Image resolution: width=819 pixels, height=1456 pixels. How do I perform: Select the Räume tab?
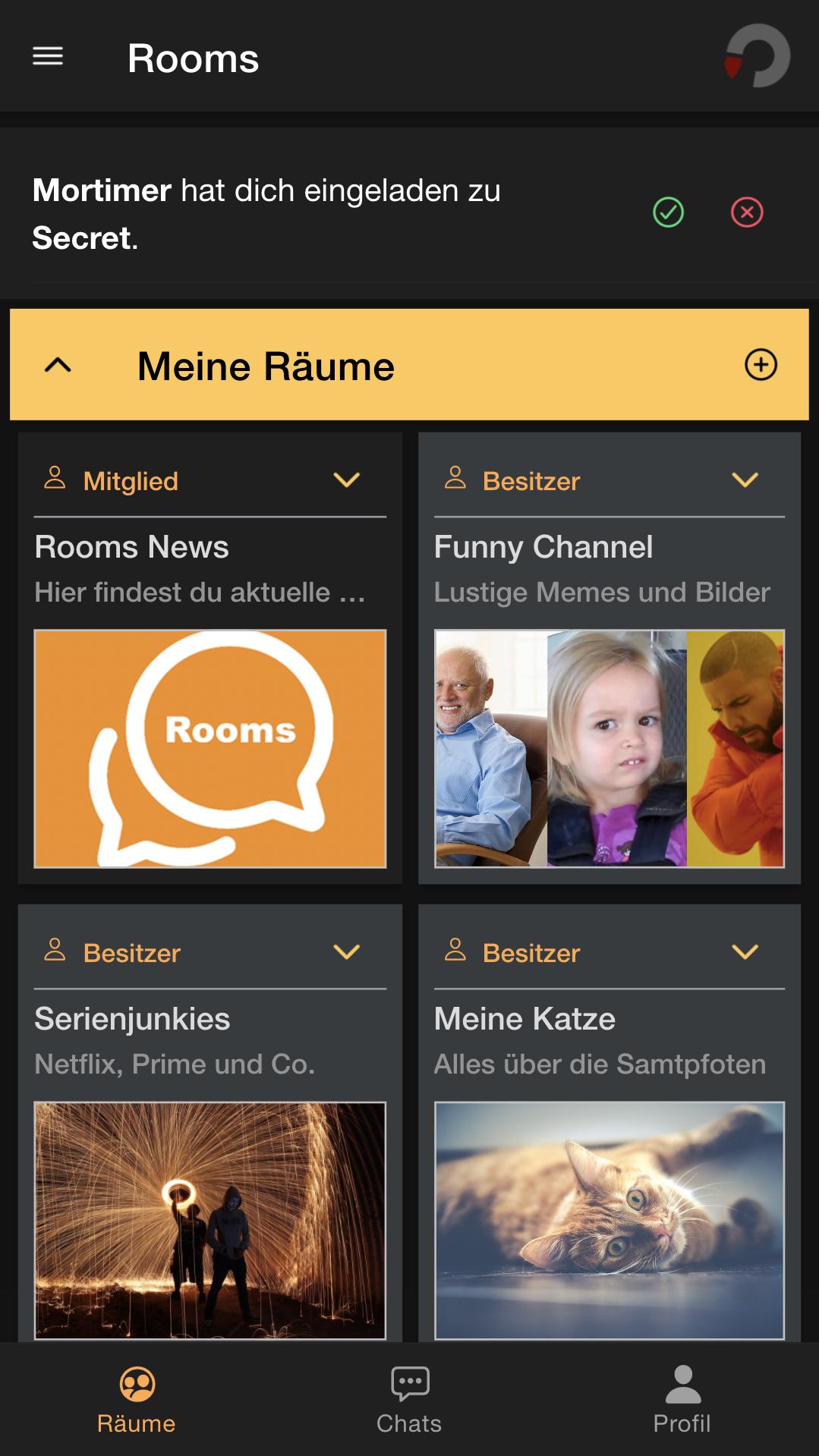coord(137,1400)
